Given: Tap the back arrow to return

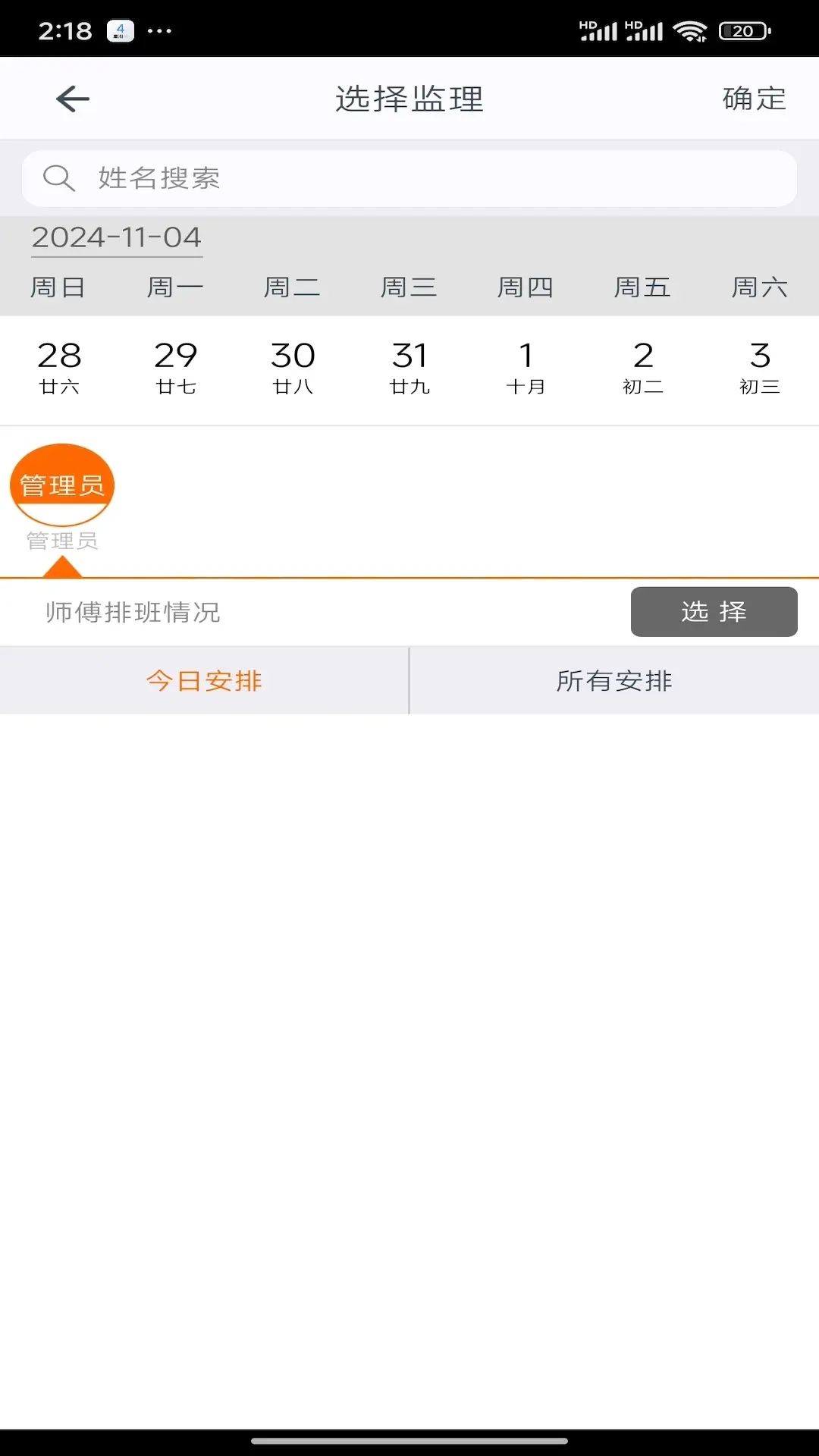Looking at the screenshot, I should [x=72, y=99].
